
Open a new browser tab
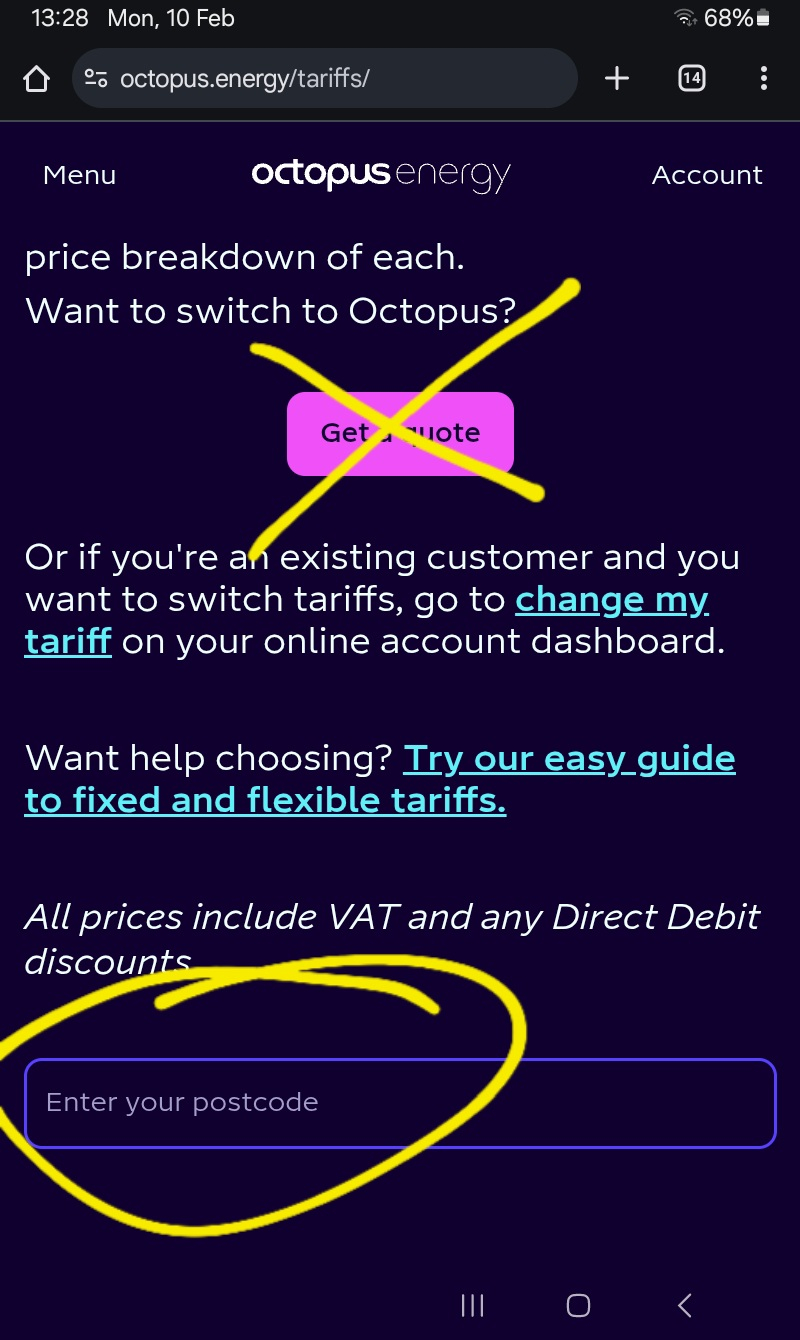pyautogui.click(x=617, y=79)
